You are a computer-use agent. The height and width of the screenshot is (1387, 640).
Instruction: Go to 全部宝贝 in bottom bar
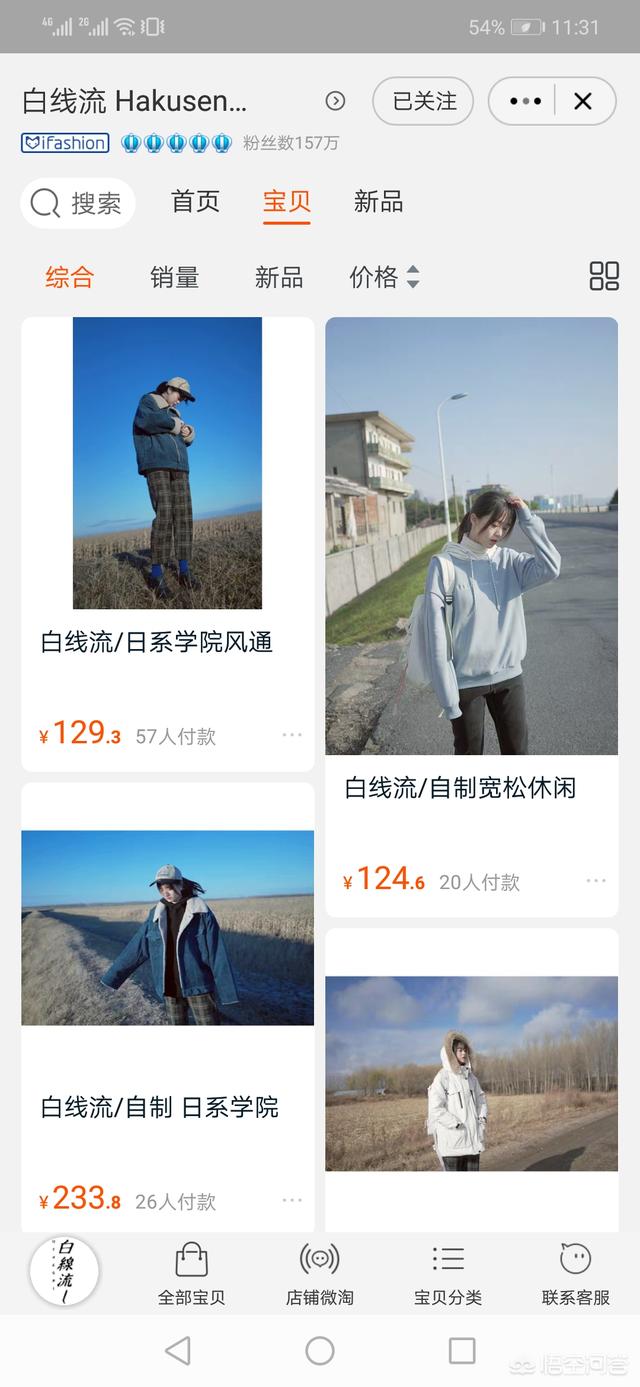191,1274
